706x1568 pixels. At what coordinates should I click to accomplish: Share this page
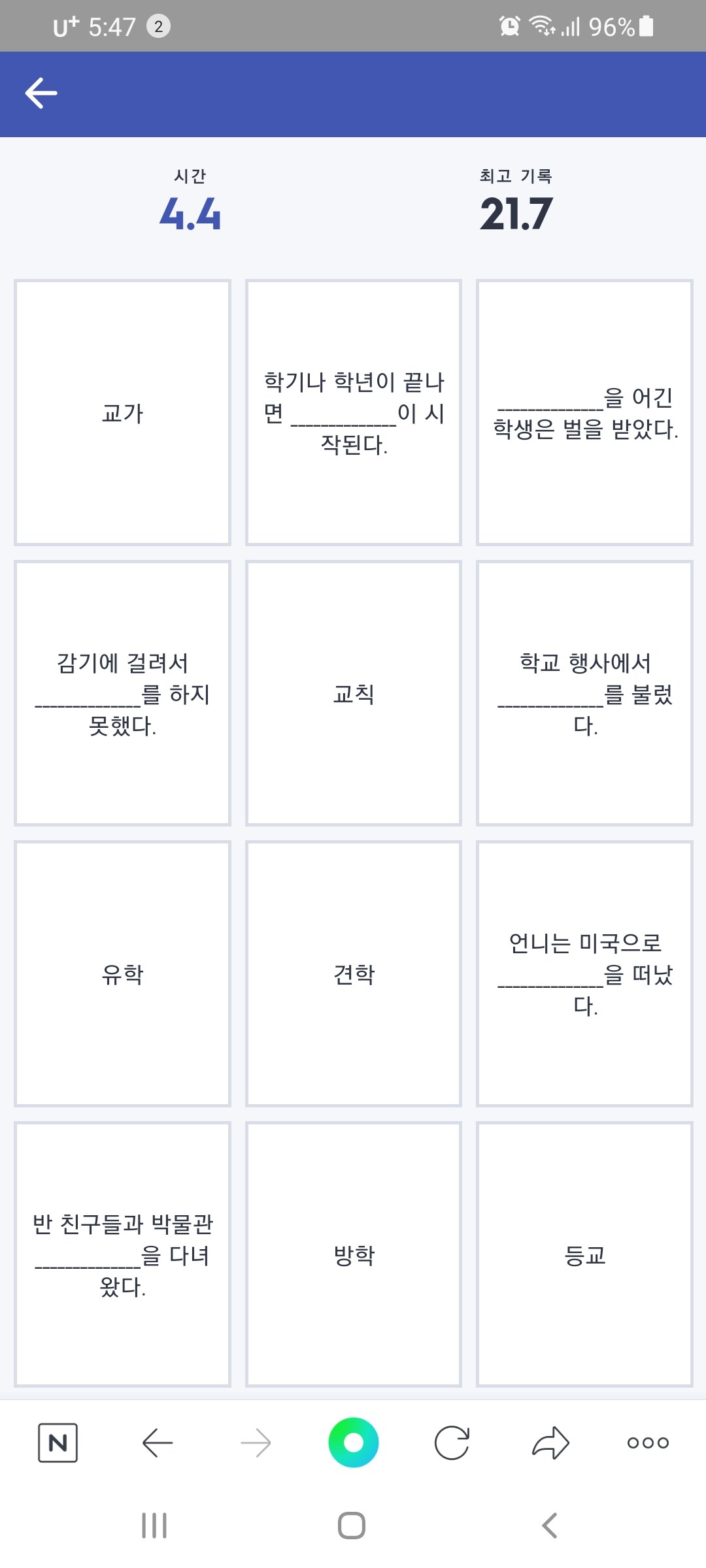pos(550,1443)
